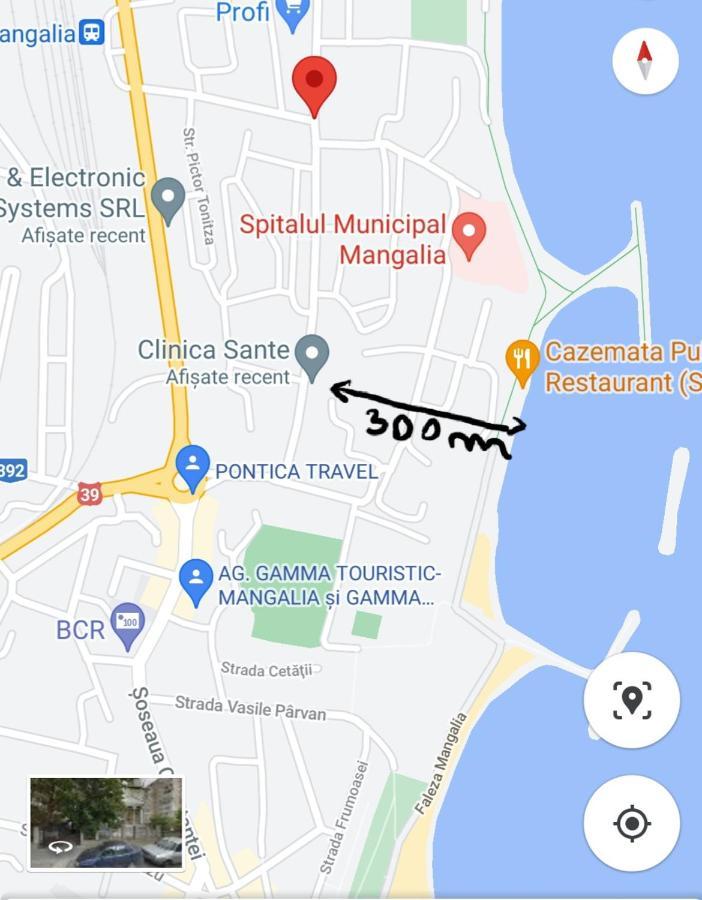Select the BCR bank marker
The image size is (702, 900).
click(x=127, y=624)
